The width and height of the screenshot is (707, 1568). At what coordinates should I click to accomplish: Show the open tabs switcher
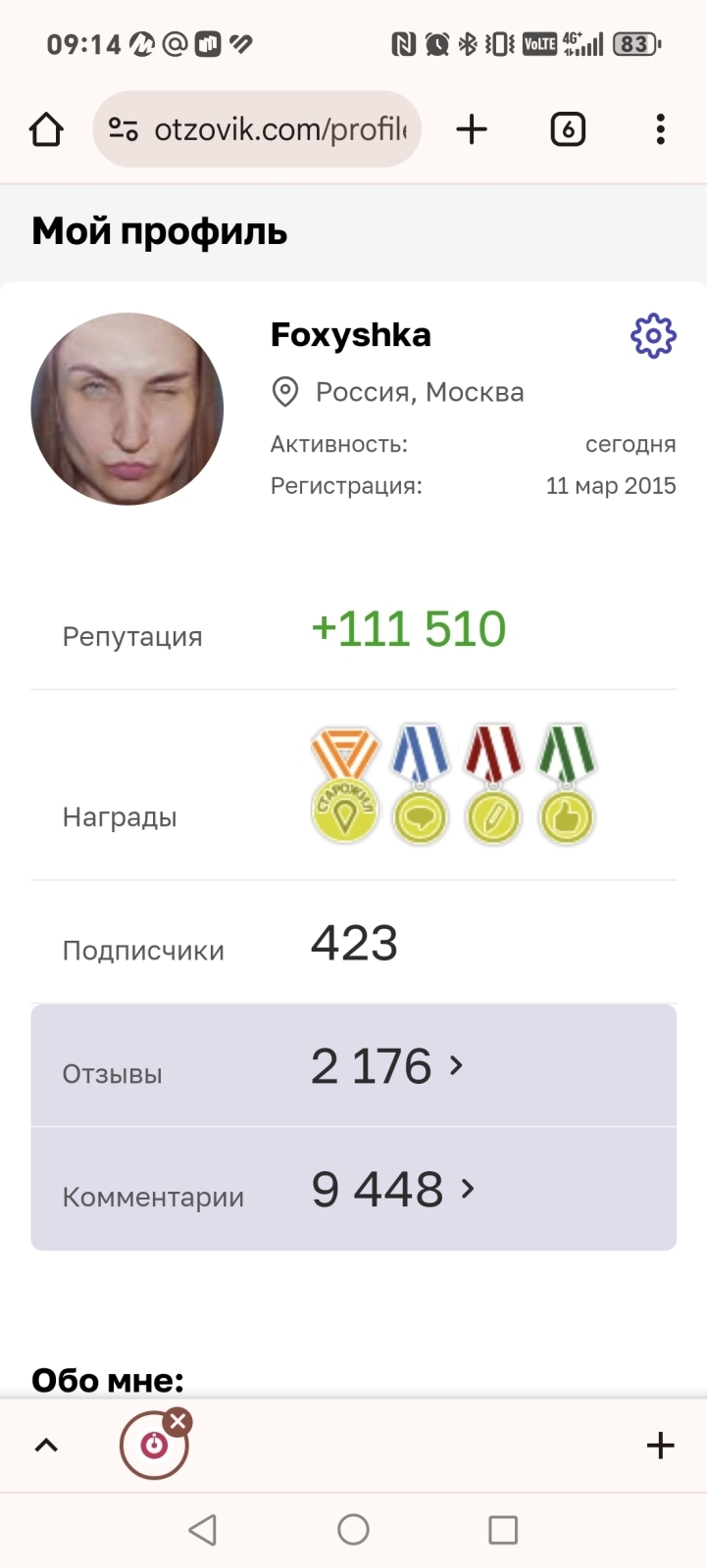click(568, 129)
